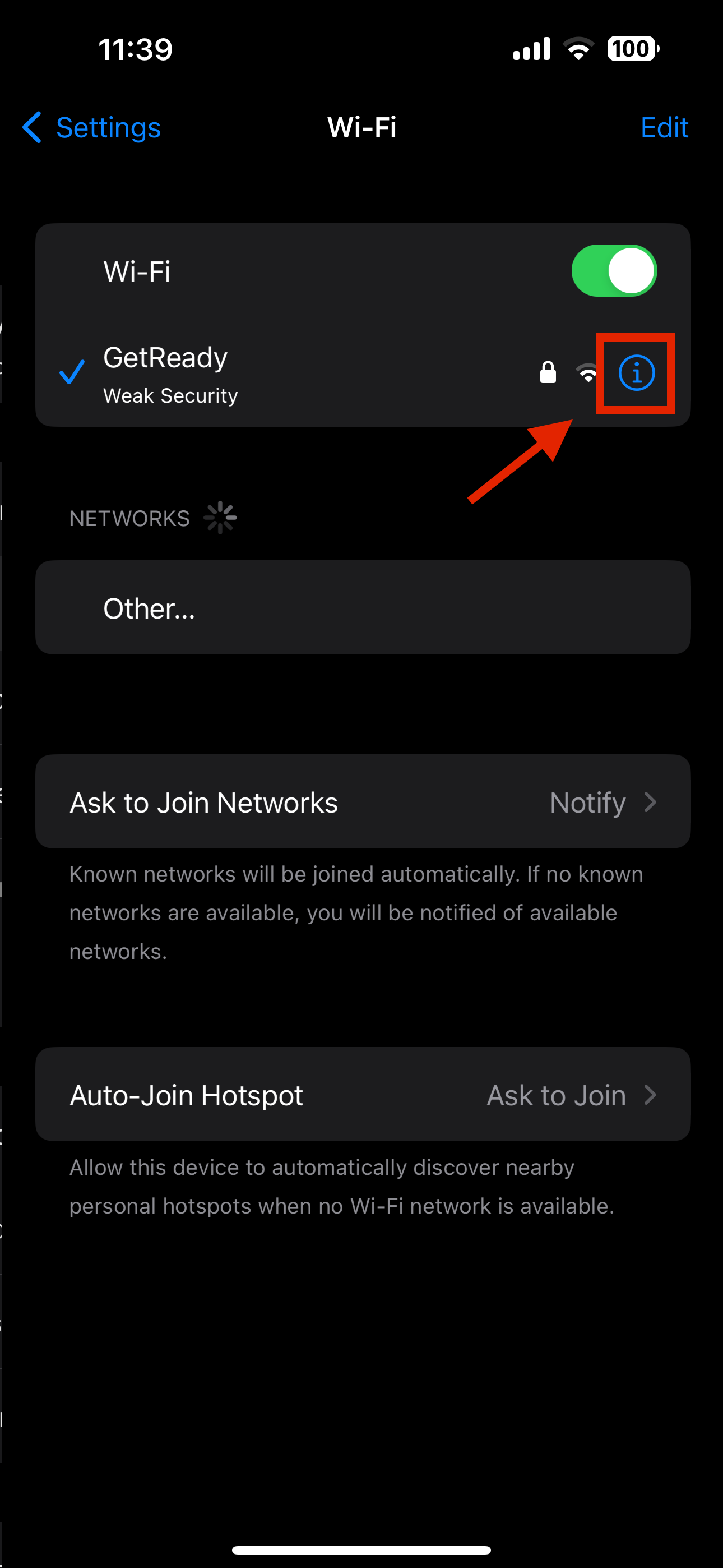
Task: Tap the Wi-Fi signal icon beside GetReady
Action: click(585, 372)
